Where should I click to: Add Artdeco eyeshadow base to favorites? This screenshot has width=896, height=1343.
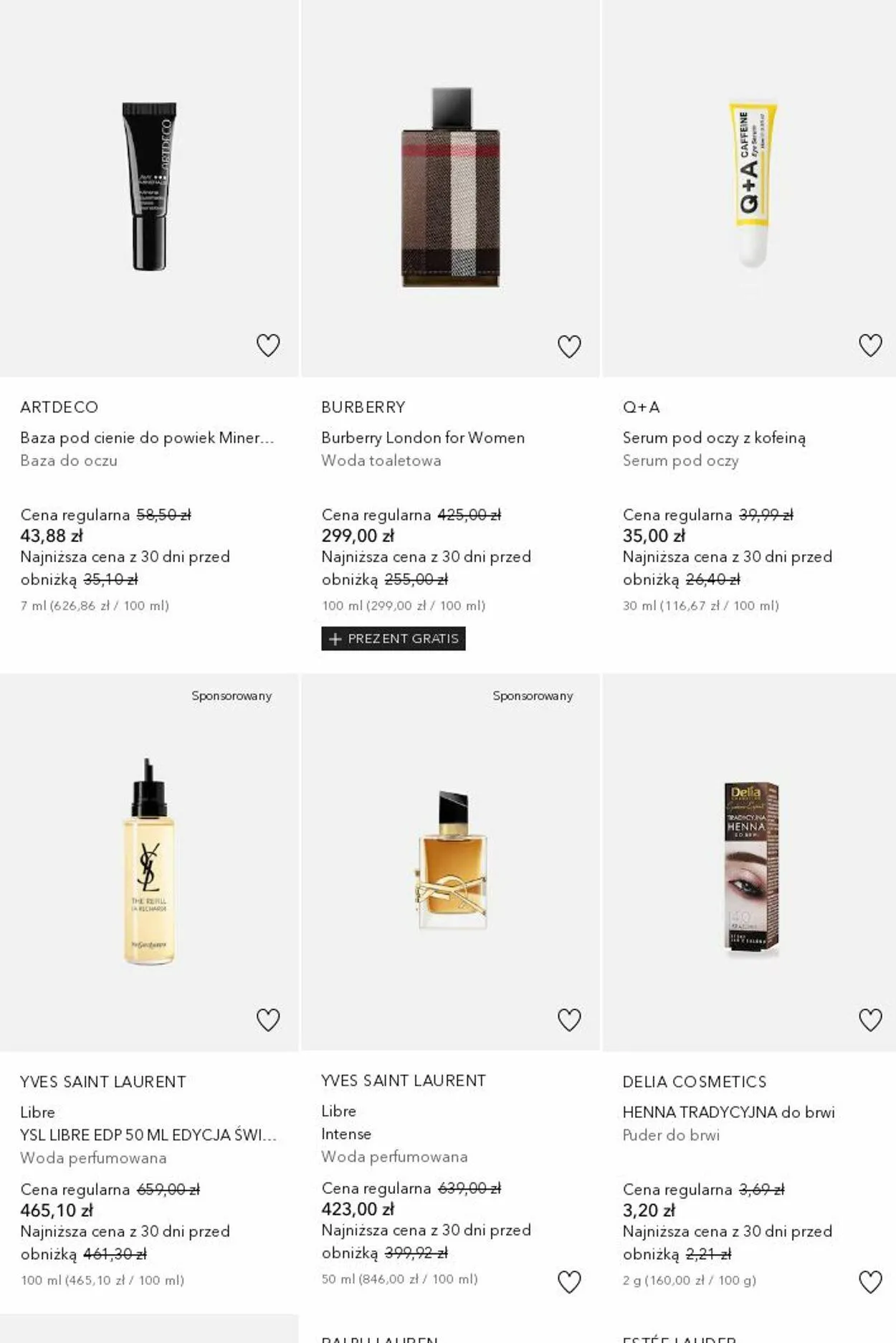(x=268, y=346)
